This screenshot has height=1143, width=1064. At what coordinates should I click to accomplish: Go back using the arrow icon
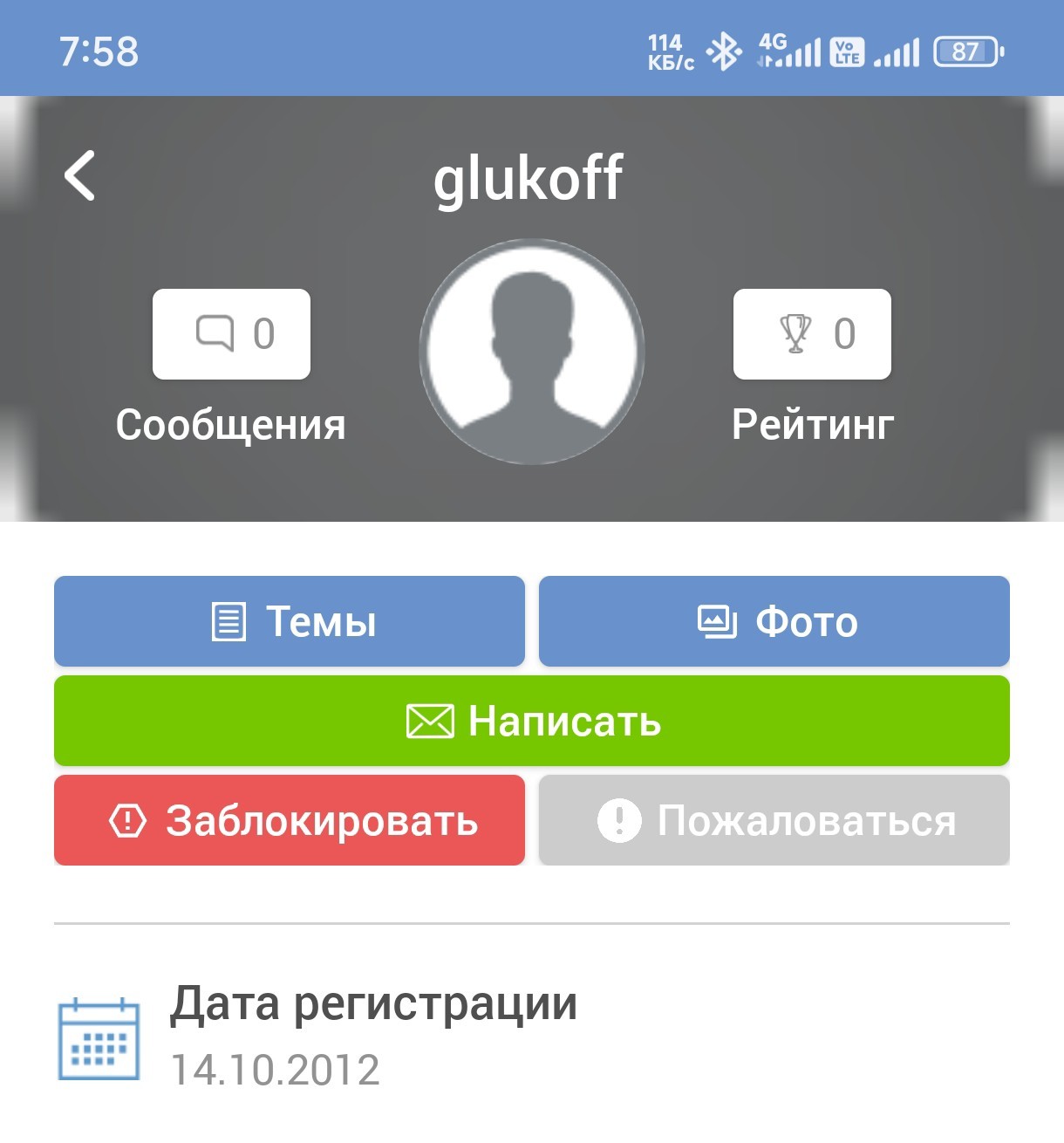coord(80,175)
